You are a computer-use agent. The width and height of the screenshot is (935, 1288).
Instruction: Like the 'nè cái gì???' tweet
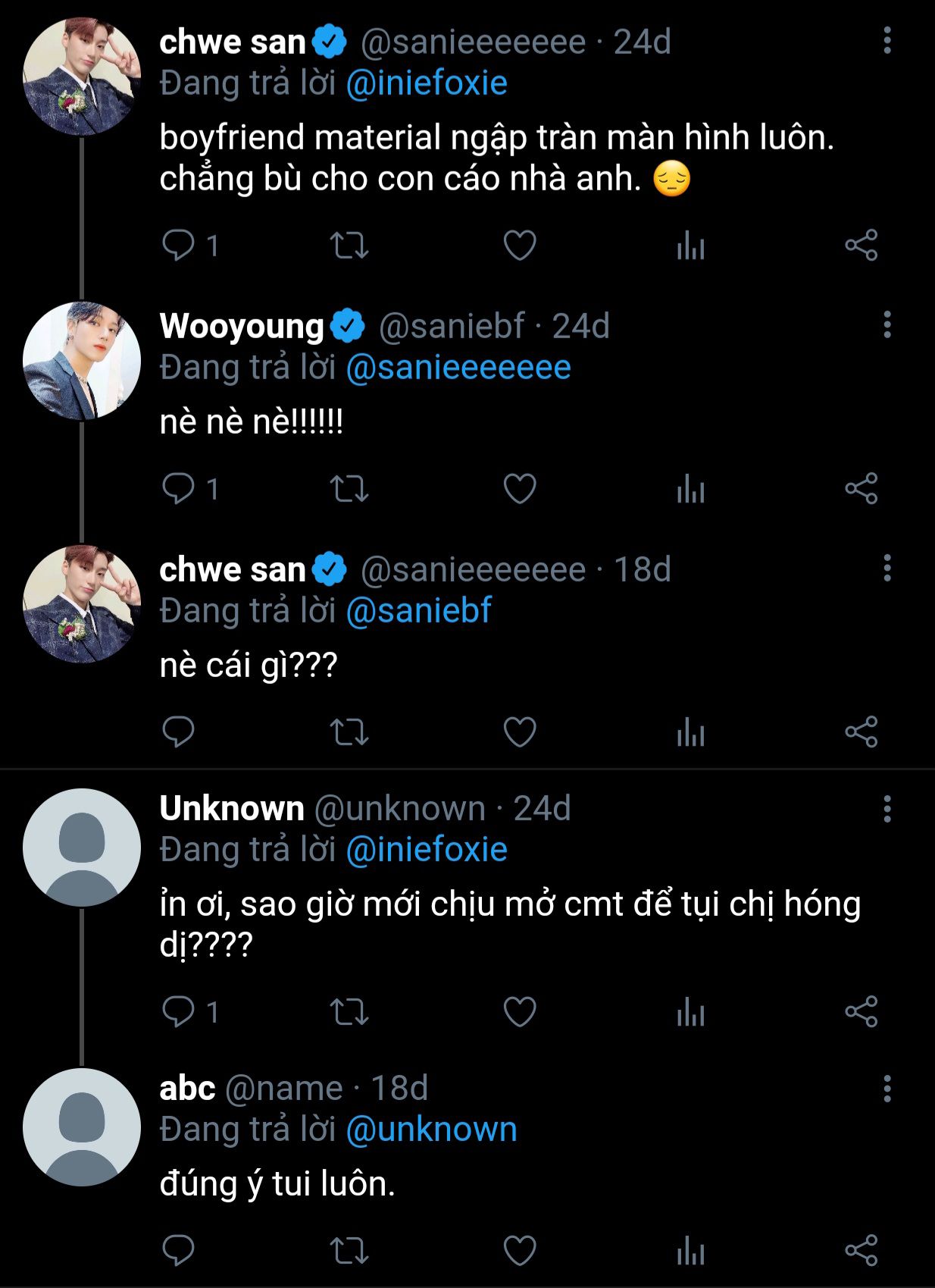point(520,732)
